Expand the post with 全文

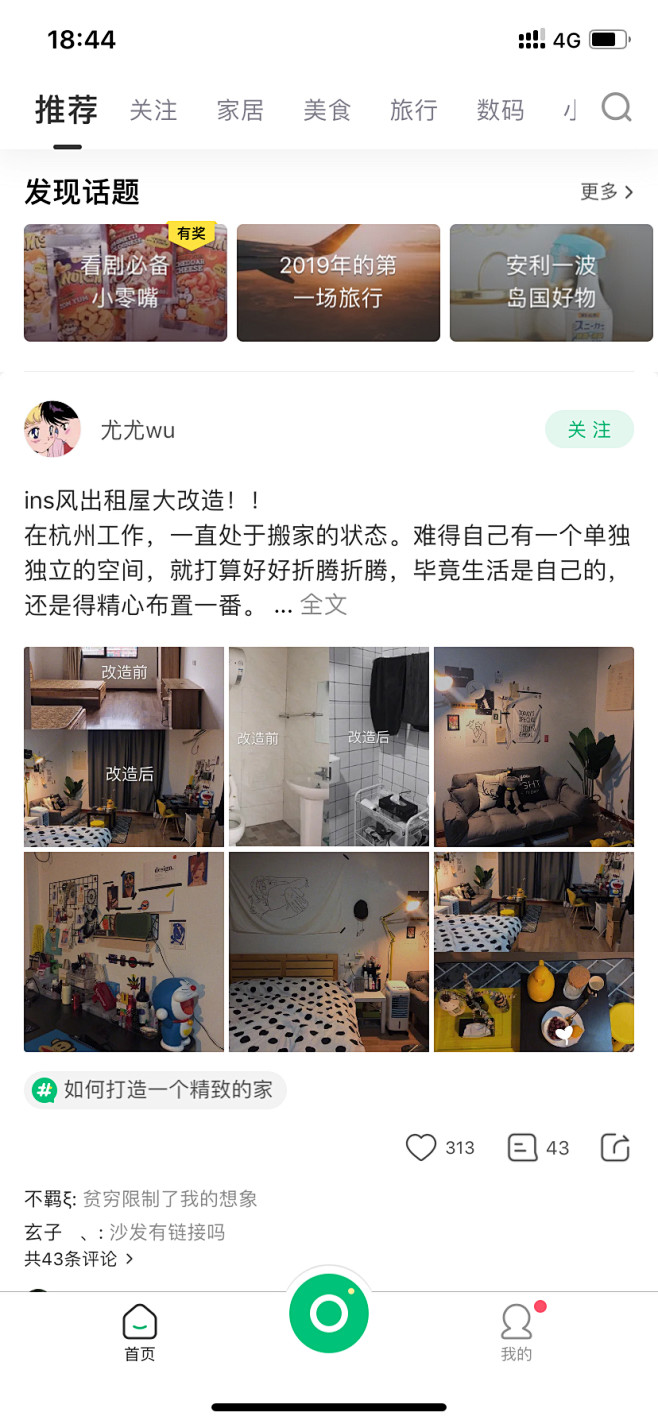323,605
